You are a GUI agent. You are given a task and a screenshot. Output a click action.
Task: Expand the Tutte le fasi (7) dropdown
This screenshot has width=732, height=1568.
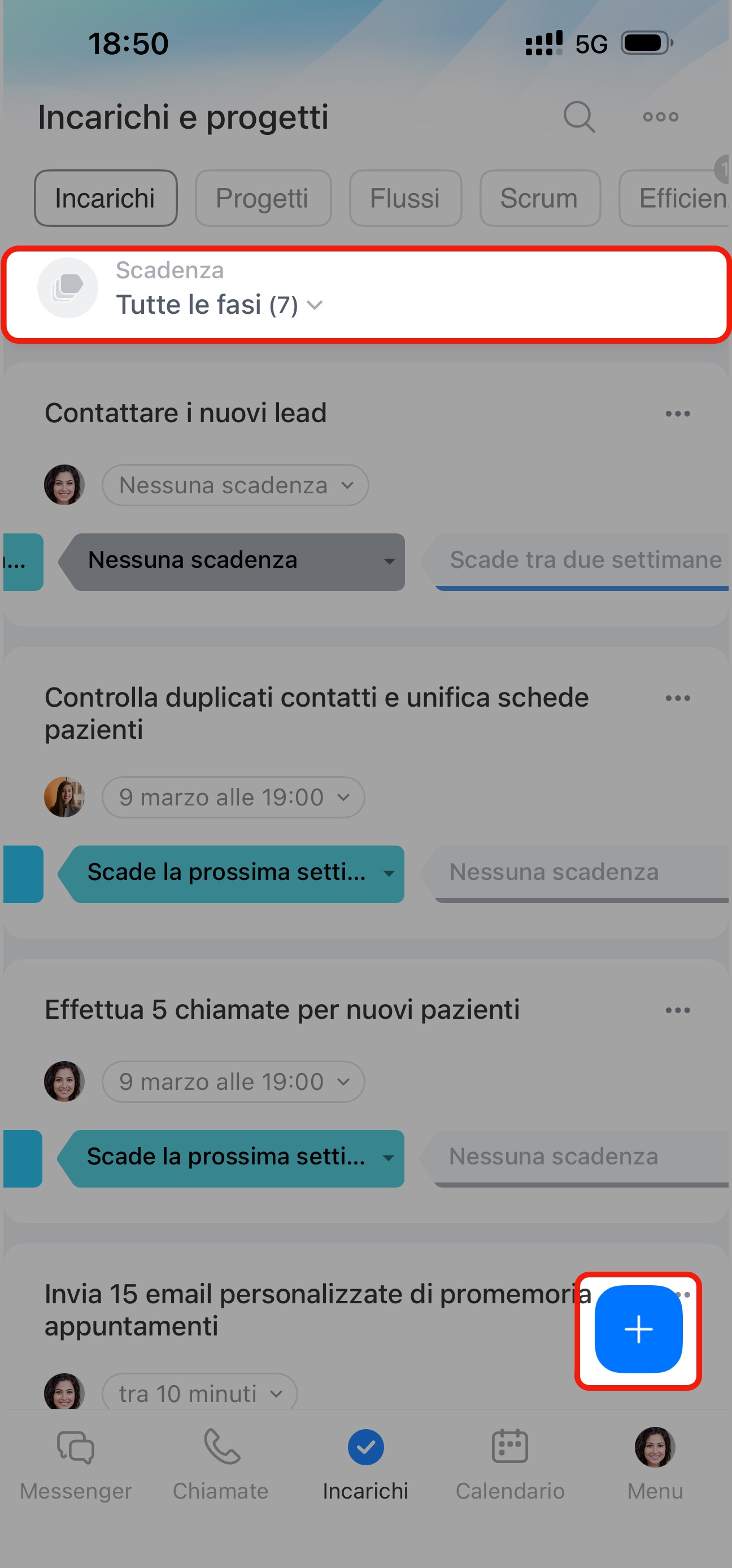click(x=219, y=304)
